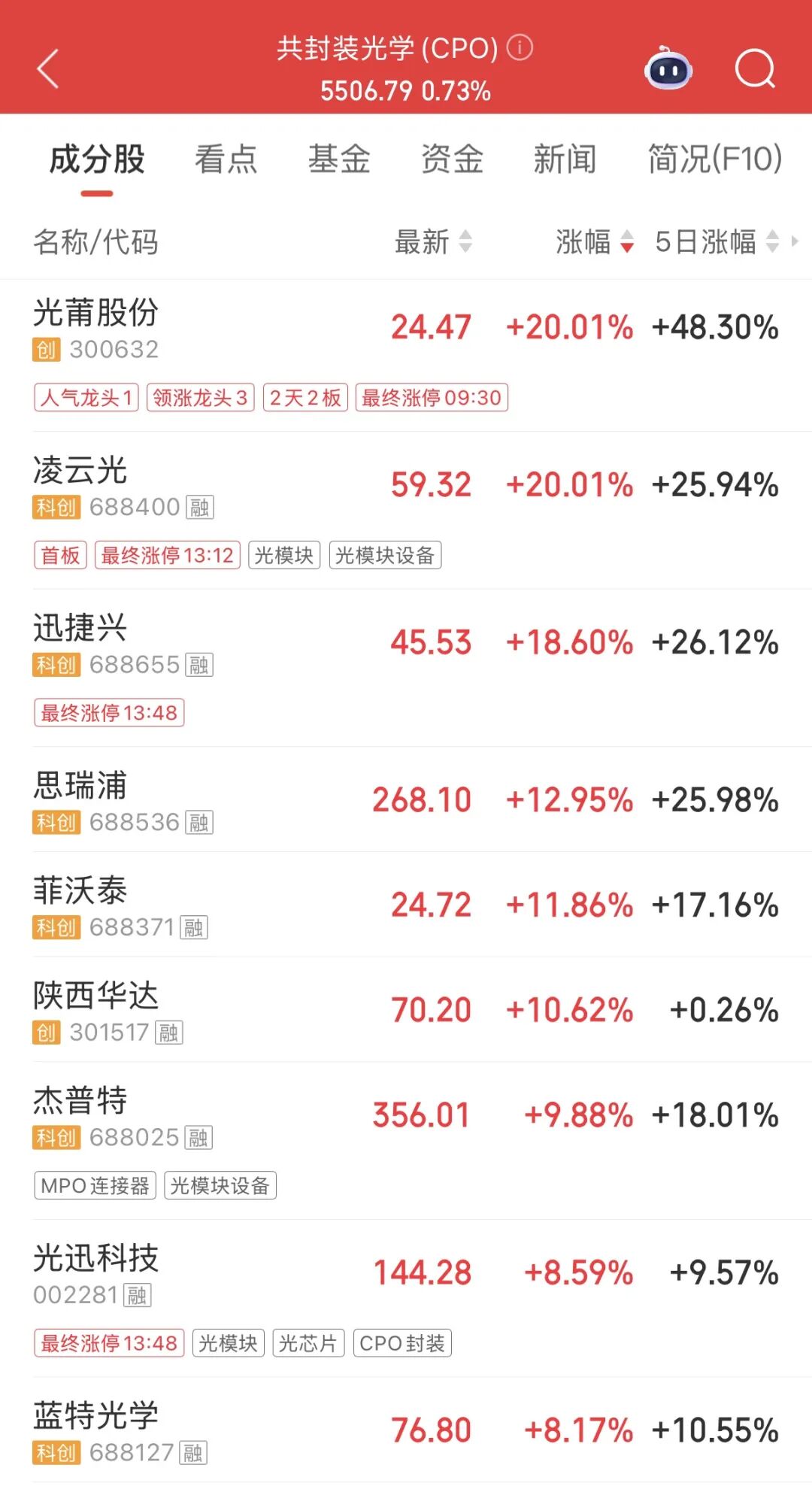Sort stocks by 5日涨幅 column
The image size is (812, 1489).
tap(716, 242)
